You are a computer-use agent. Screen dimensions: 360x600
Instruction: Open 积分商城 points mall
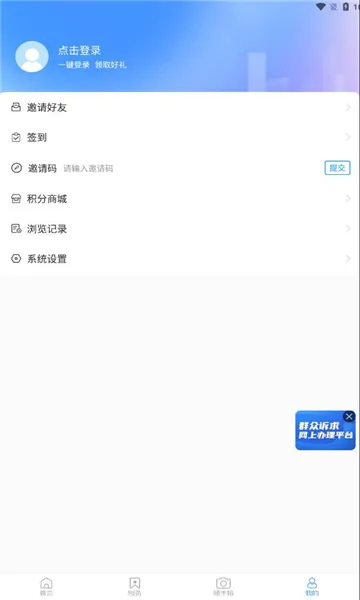180,199
